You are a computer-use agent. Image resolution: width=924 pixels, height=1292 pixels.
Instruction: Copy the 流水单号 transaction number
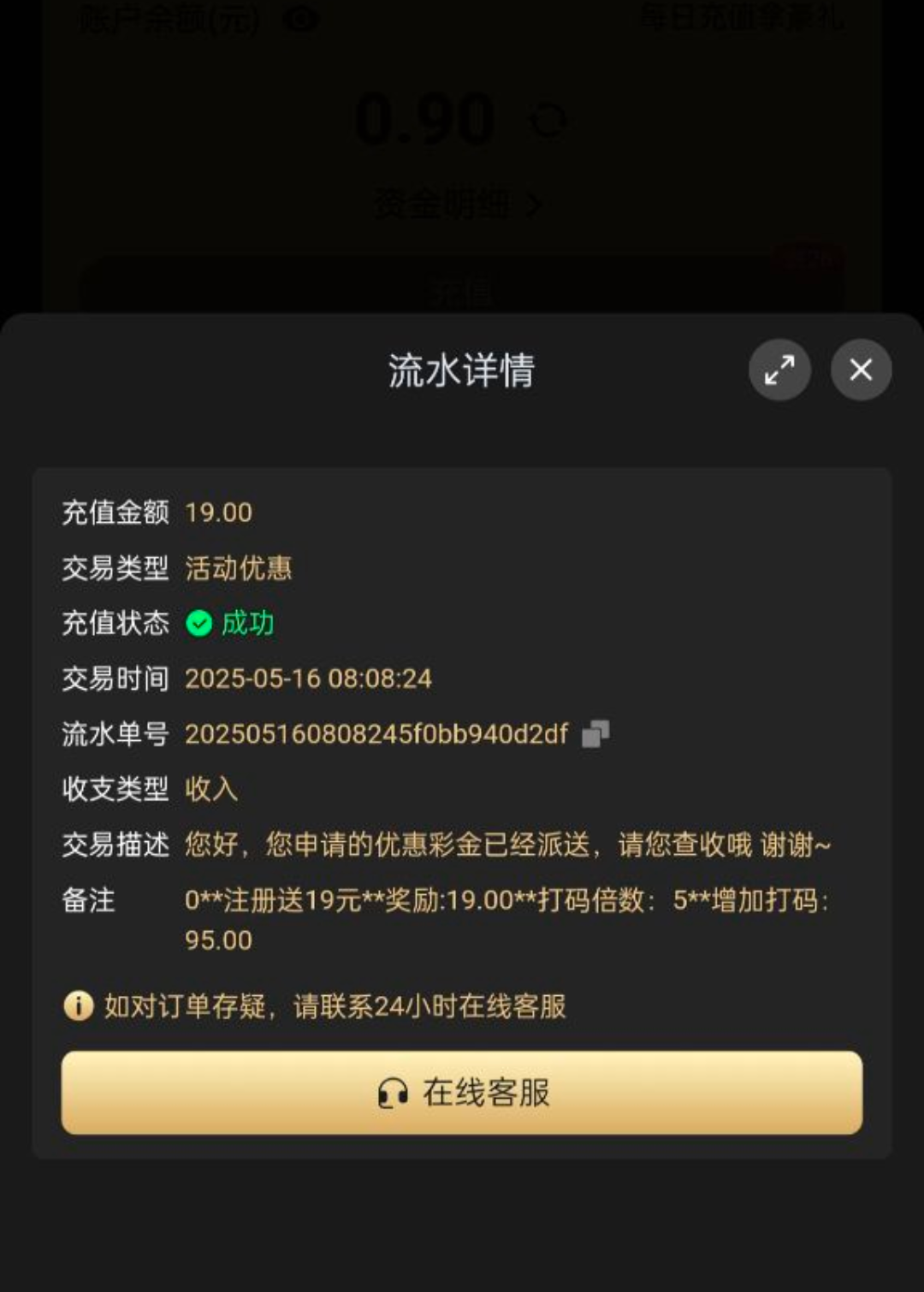pos(595,733)
